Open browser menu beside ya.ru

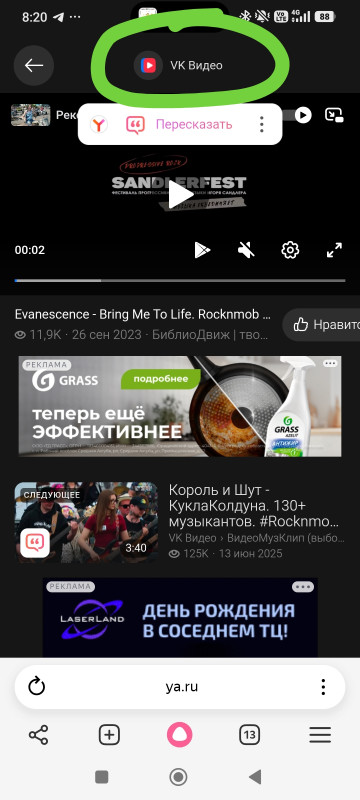pos(323,687)
